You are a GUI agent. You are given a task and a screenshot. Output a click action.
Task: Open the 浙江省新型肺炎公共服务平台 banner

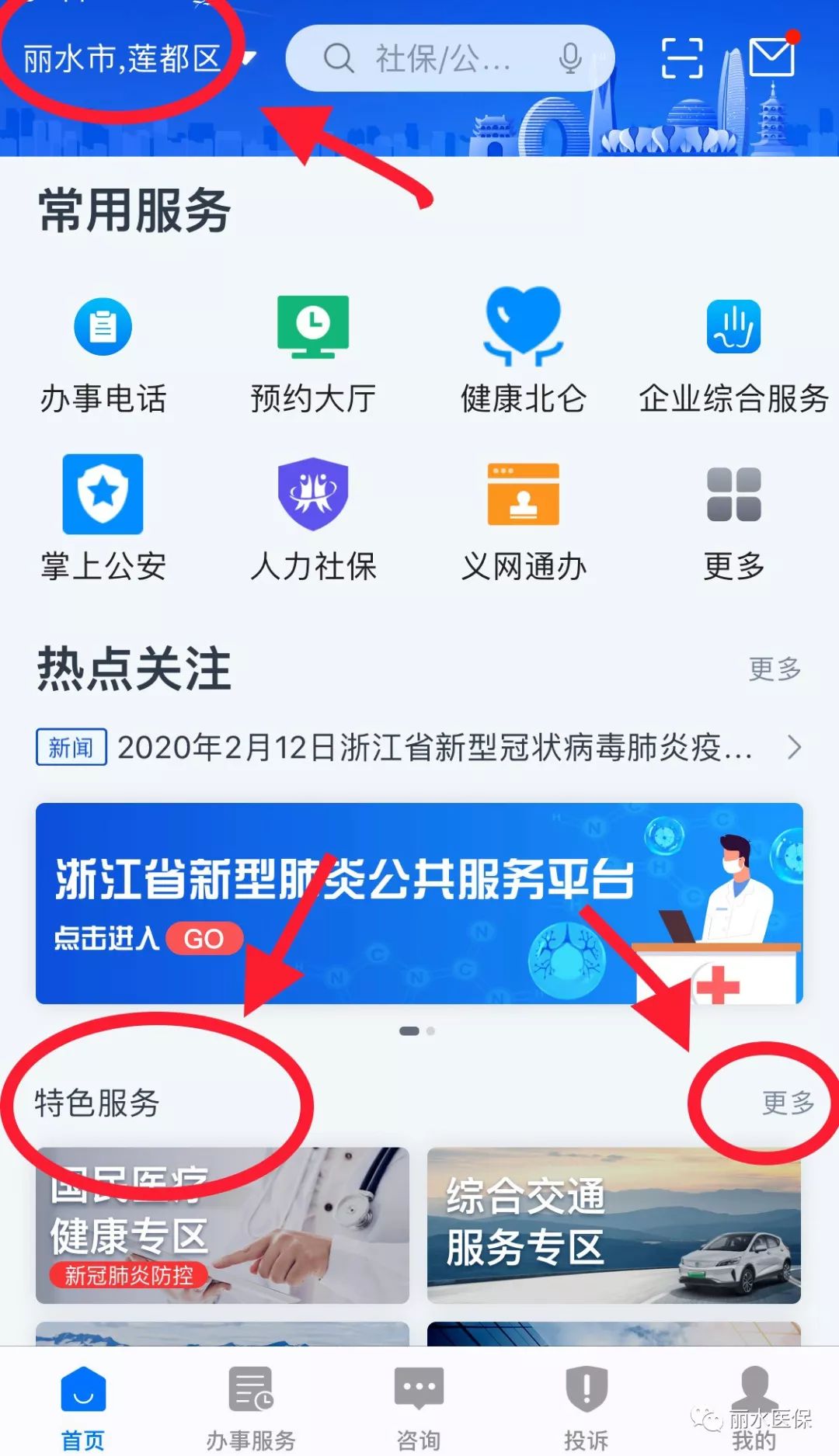419,903
